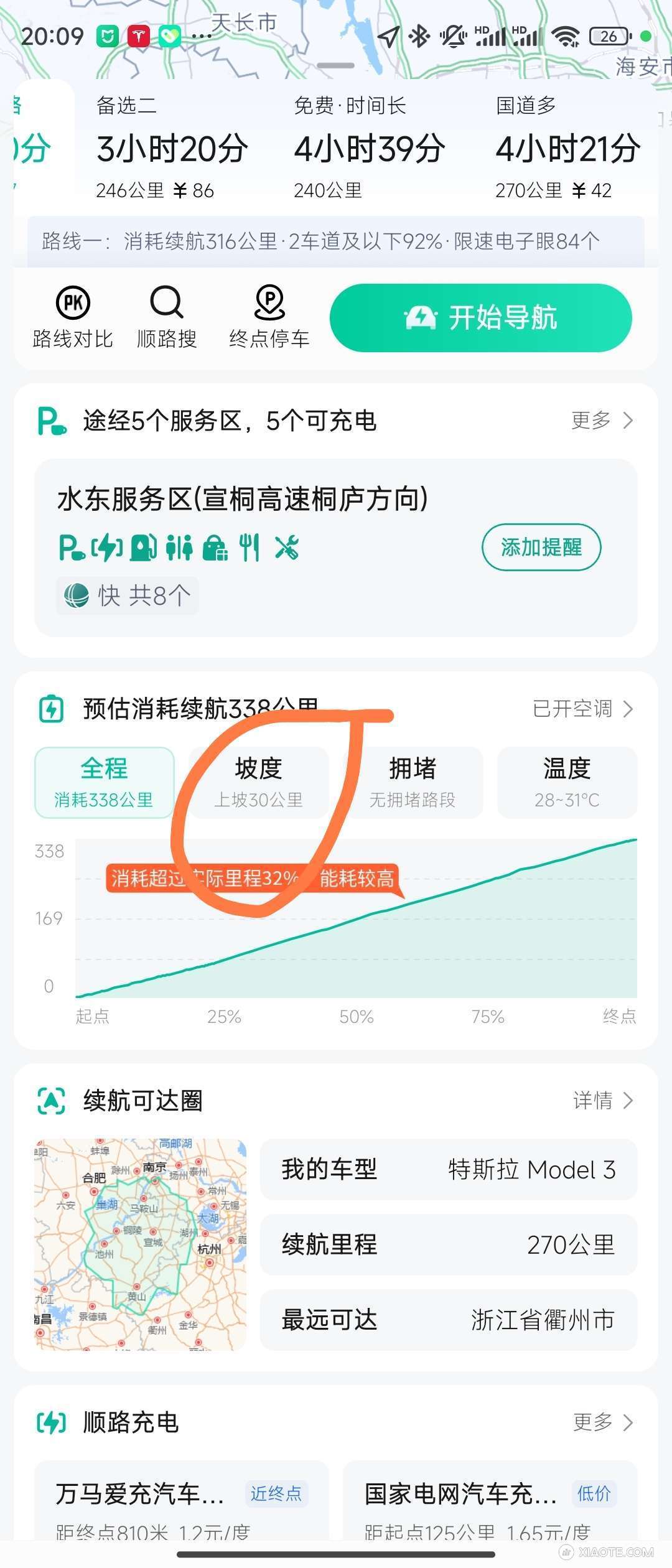672x1568 pixels.
Task: Open the 续航可达圈 range map thumbnail
Action: [142, 1251]
